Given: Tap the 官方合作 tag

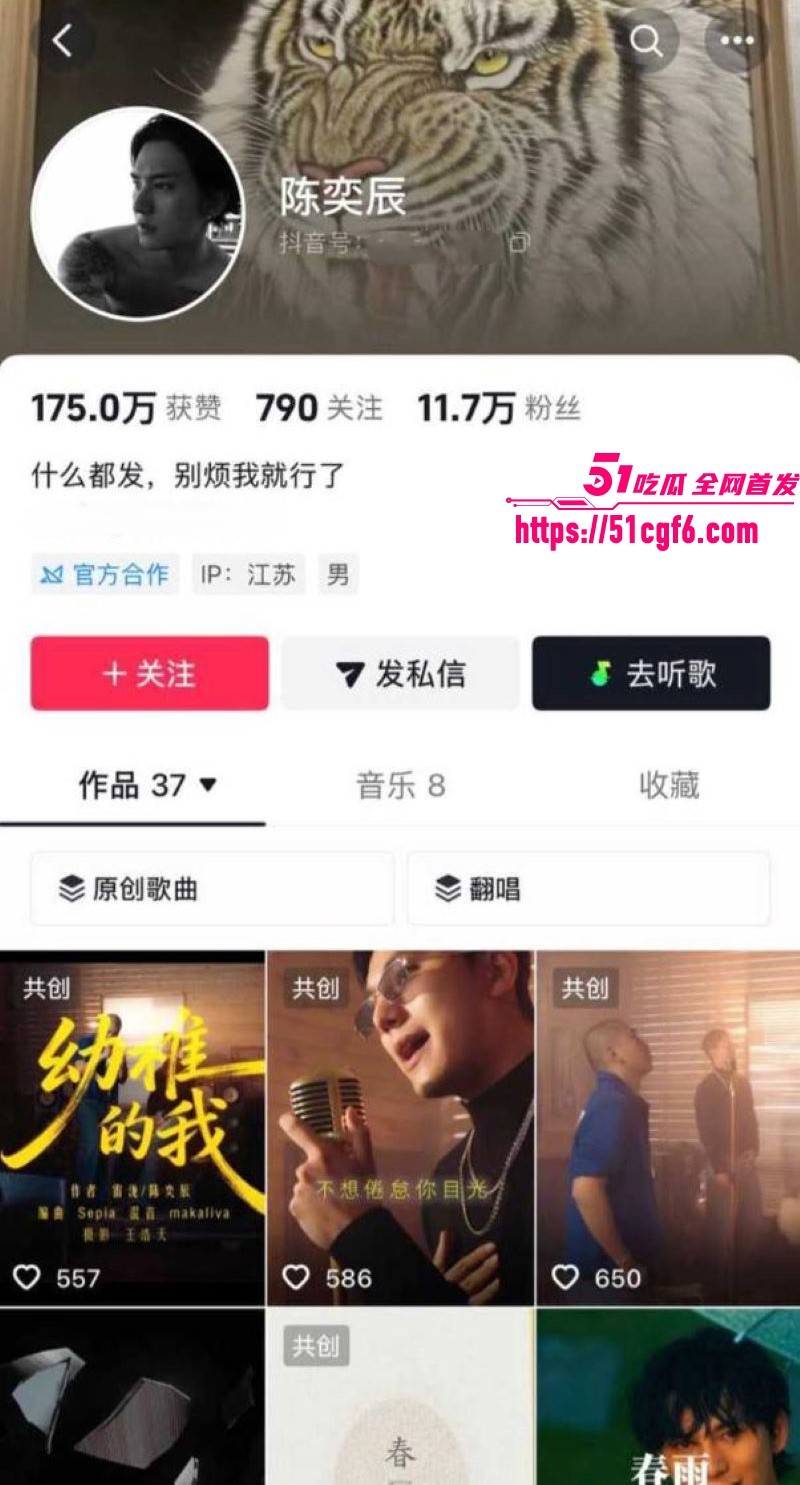Looking at the screenshot, I should (x=105, y=575).
